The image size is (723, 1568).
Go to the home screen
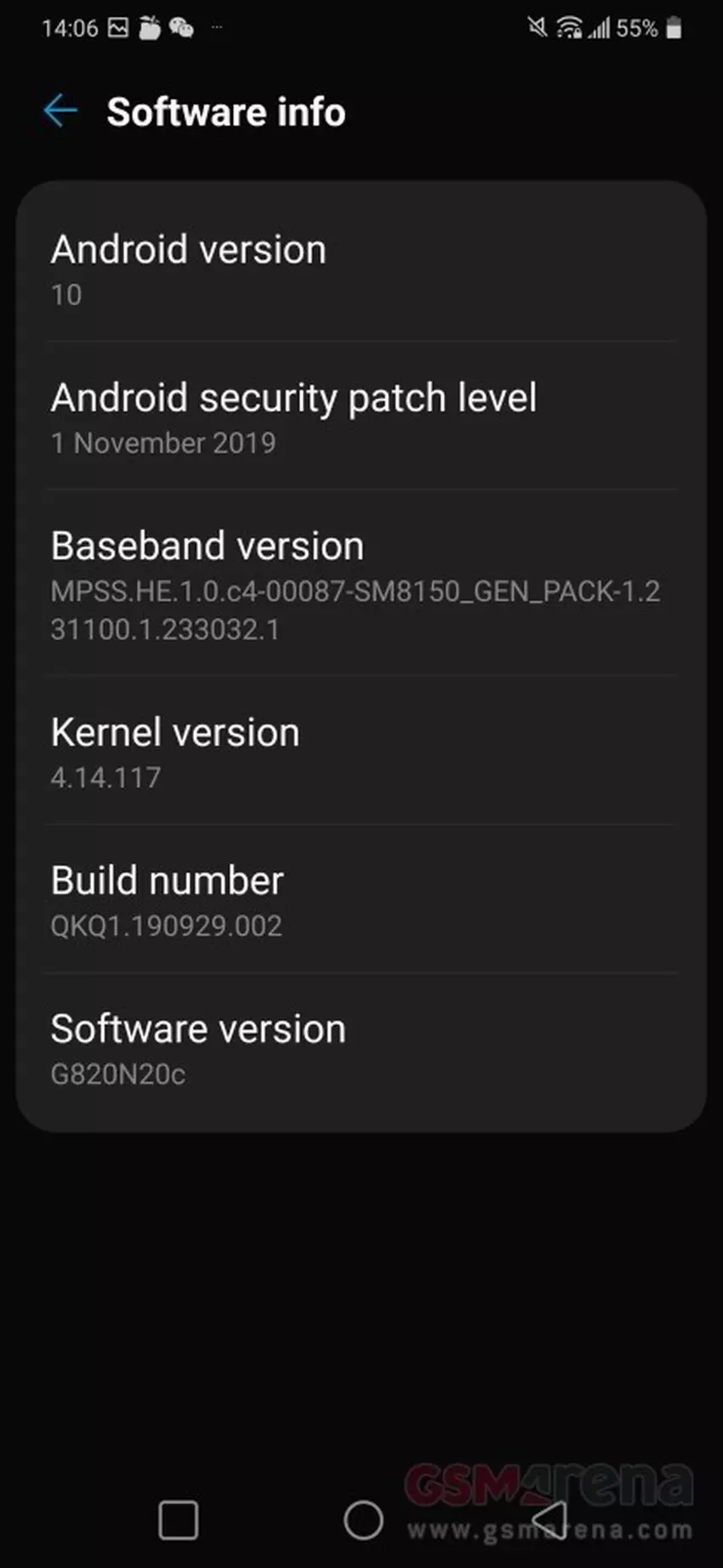(363, 1520)
